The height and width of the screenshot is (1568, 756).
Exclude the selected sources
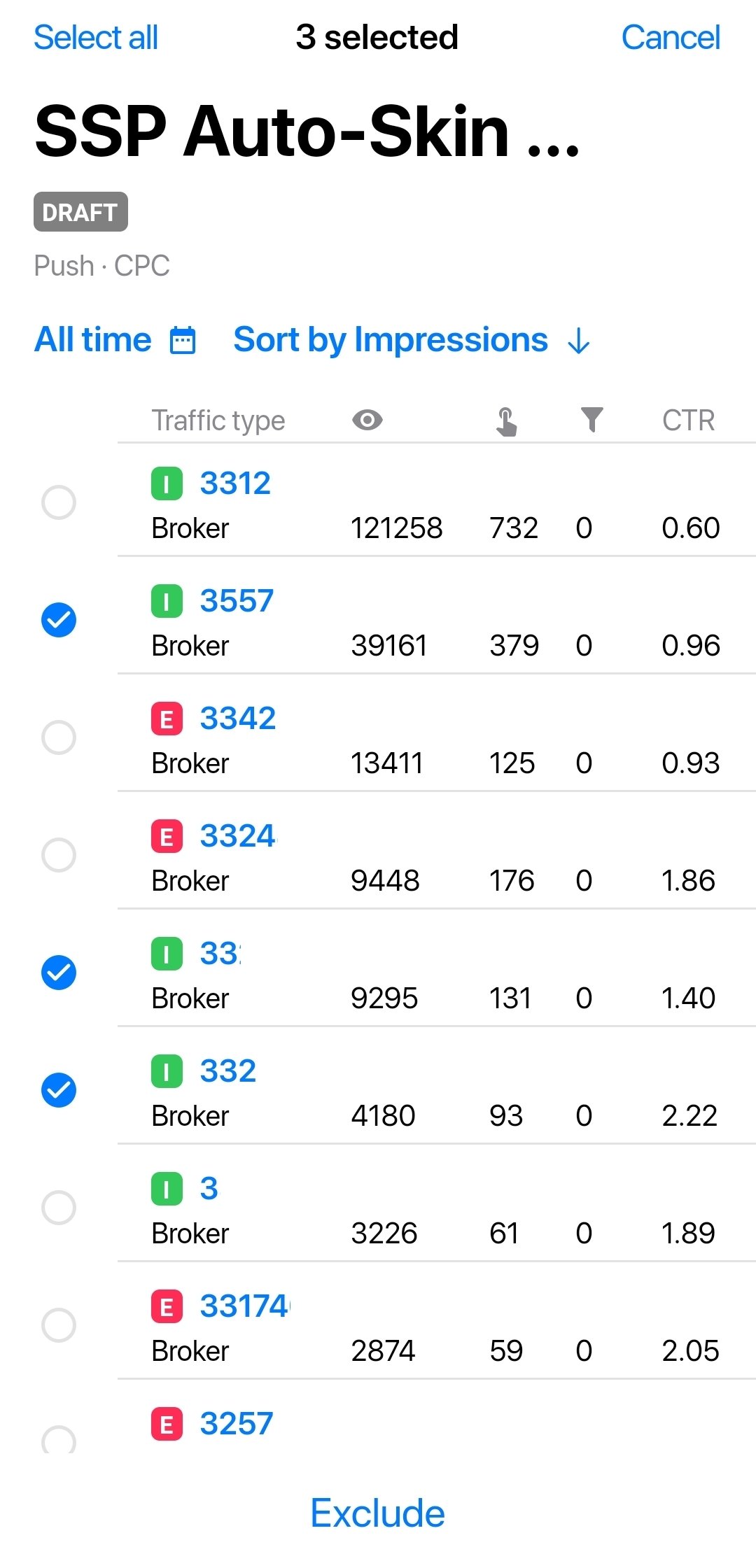(x=377, y=1513)
